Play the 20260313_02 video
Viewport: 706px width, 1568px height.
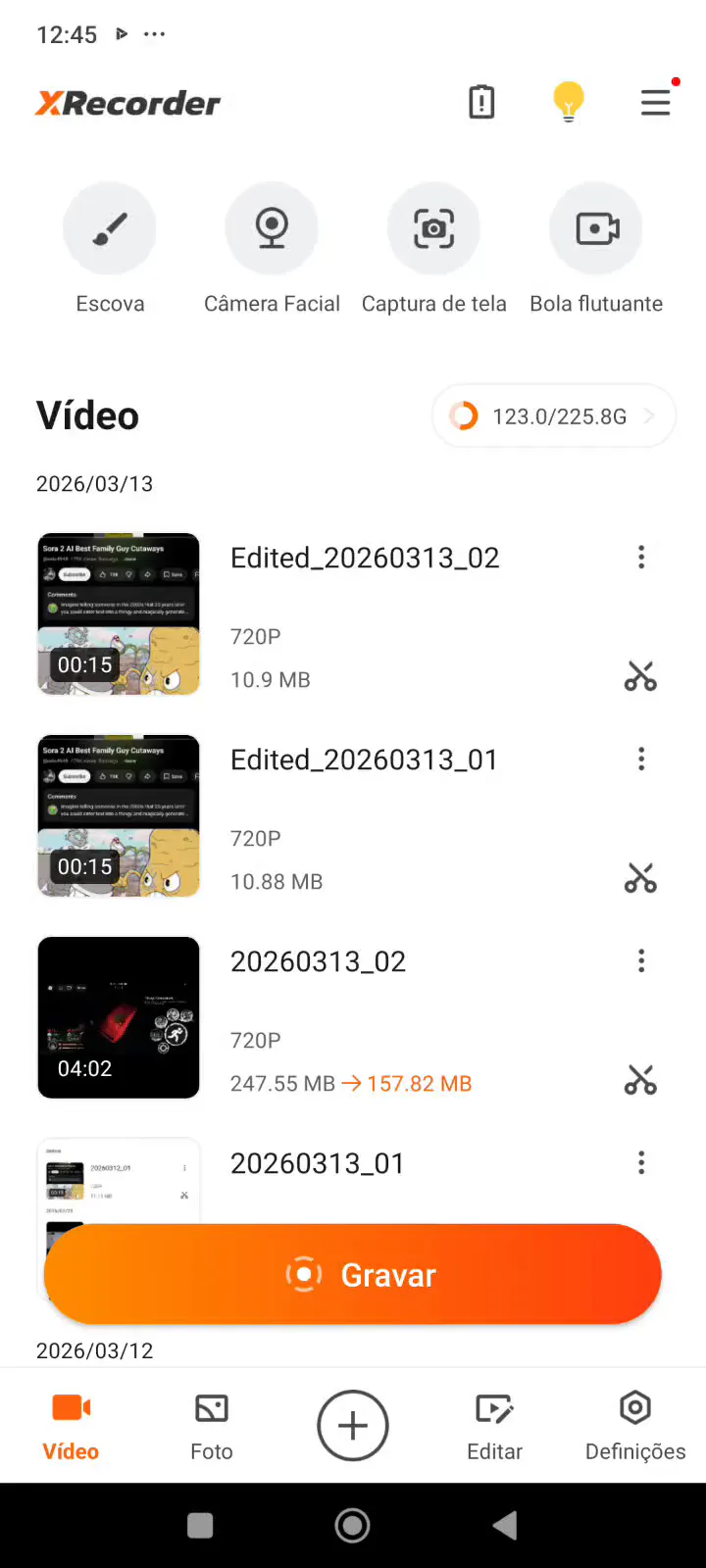pos(119,1017)
